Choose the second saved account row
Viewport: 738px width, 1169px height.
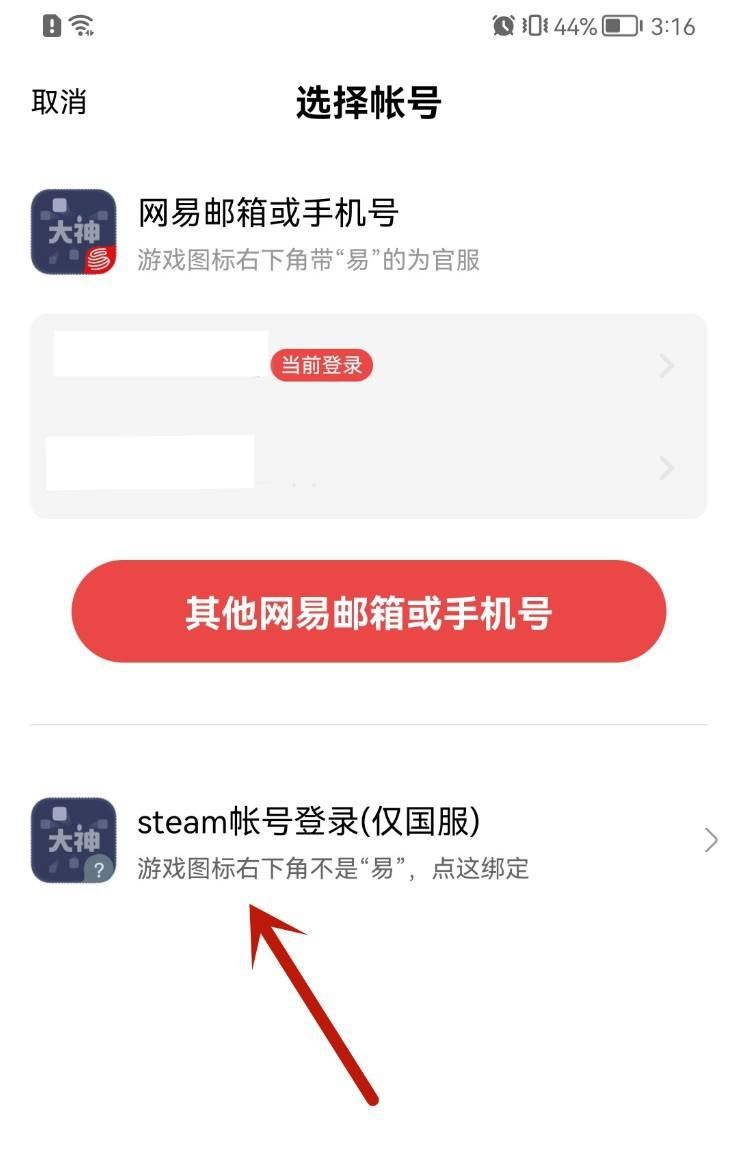pos(366,467)
